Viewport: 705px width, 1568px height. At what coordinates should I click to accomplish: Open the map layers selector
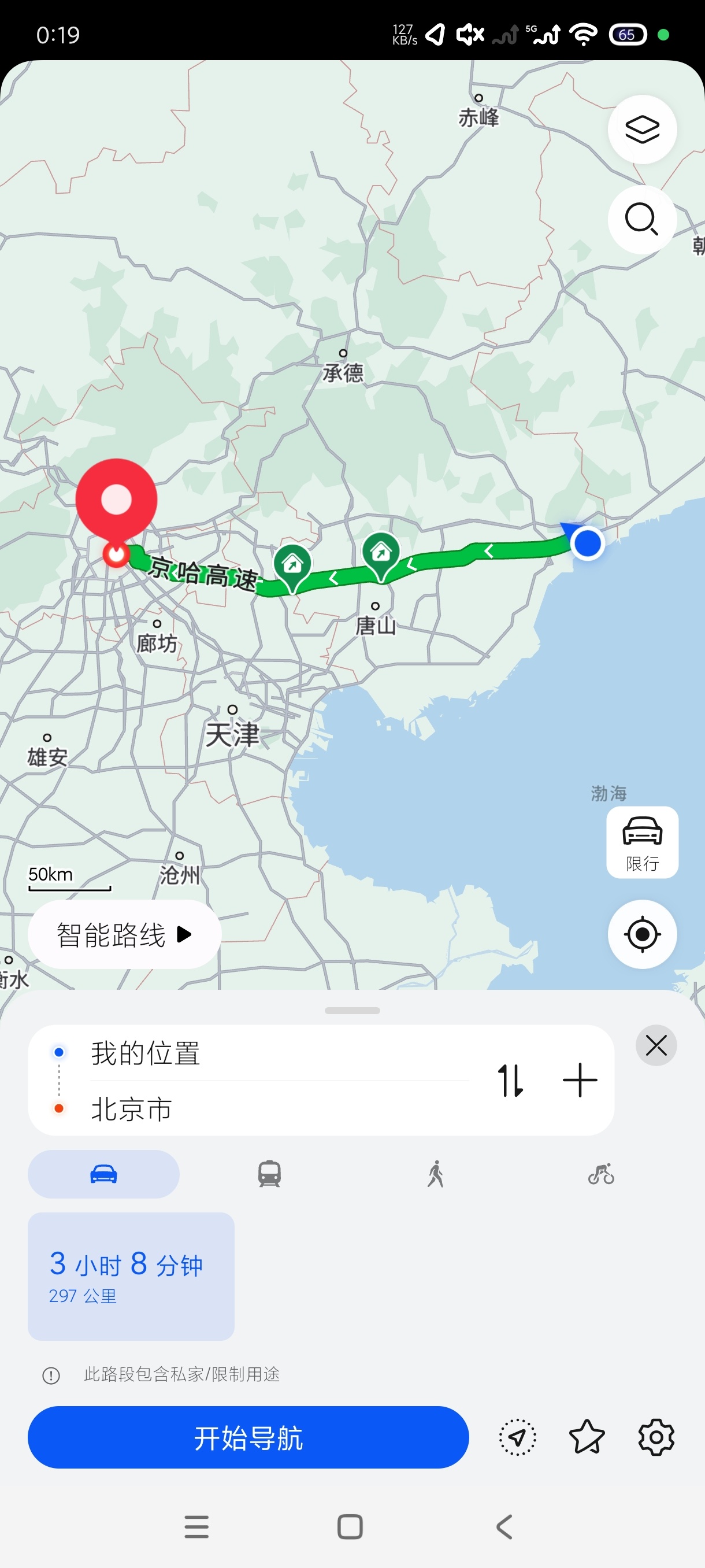coord(643,130)
